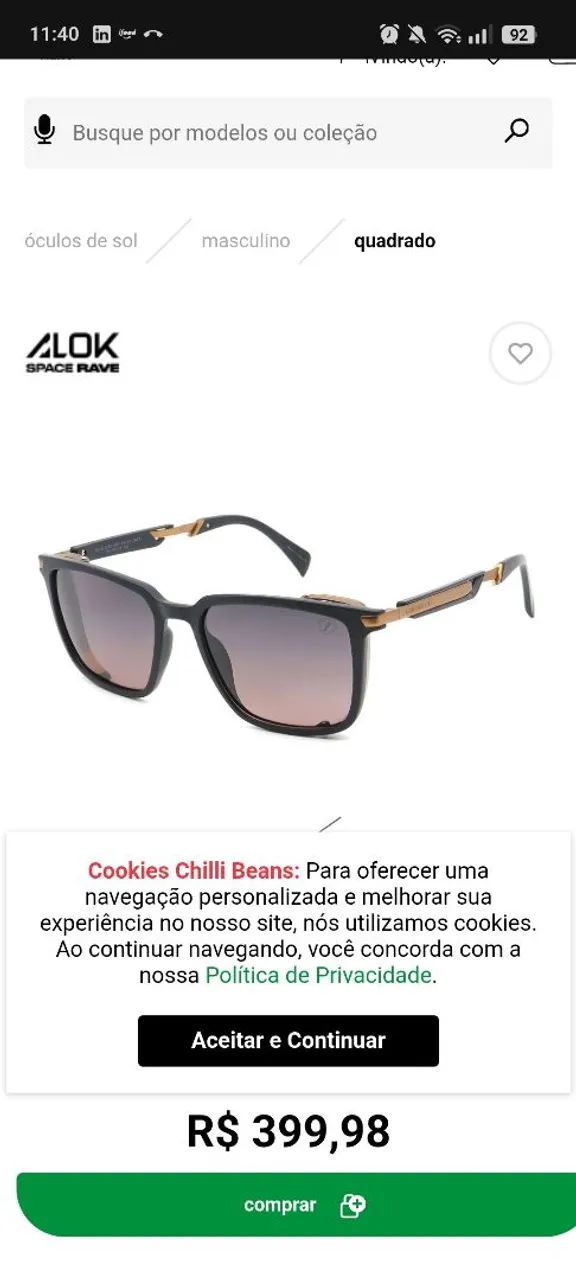576x1280 pixels.
Task: Tap the green comprar button
Action: (296, 1205)
